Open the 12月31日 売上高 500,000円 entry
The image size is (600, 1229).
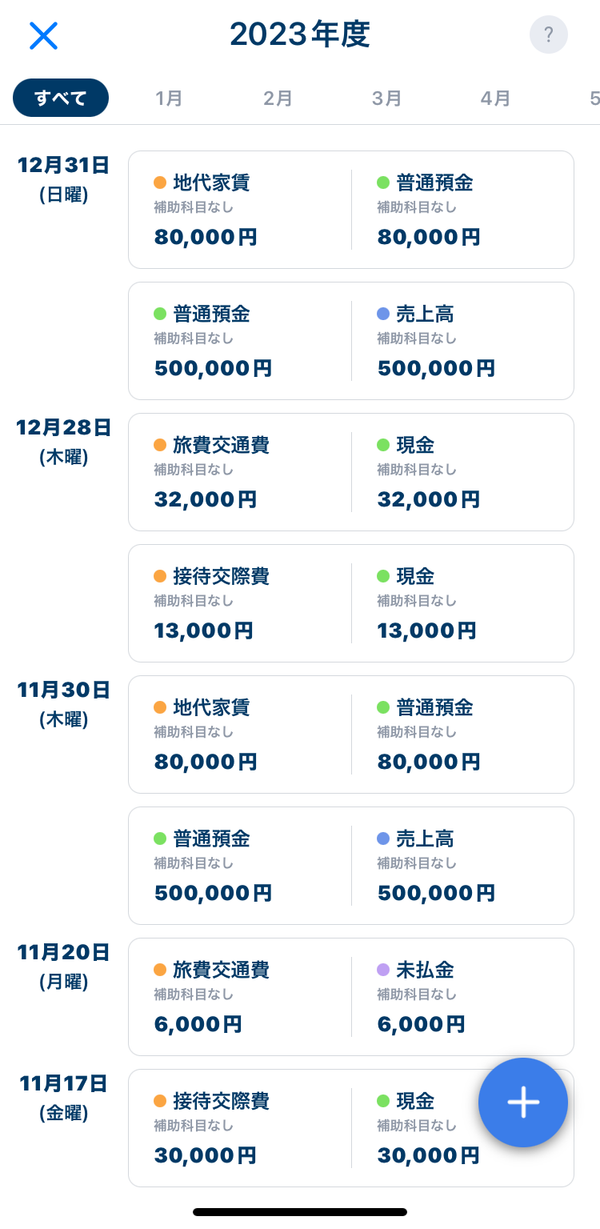tap(351, 341)
